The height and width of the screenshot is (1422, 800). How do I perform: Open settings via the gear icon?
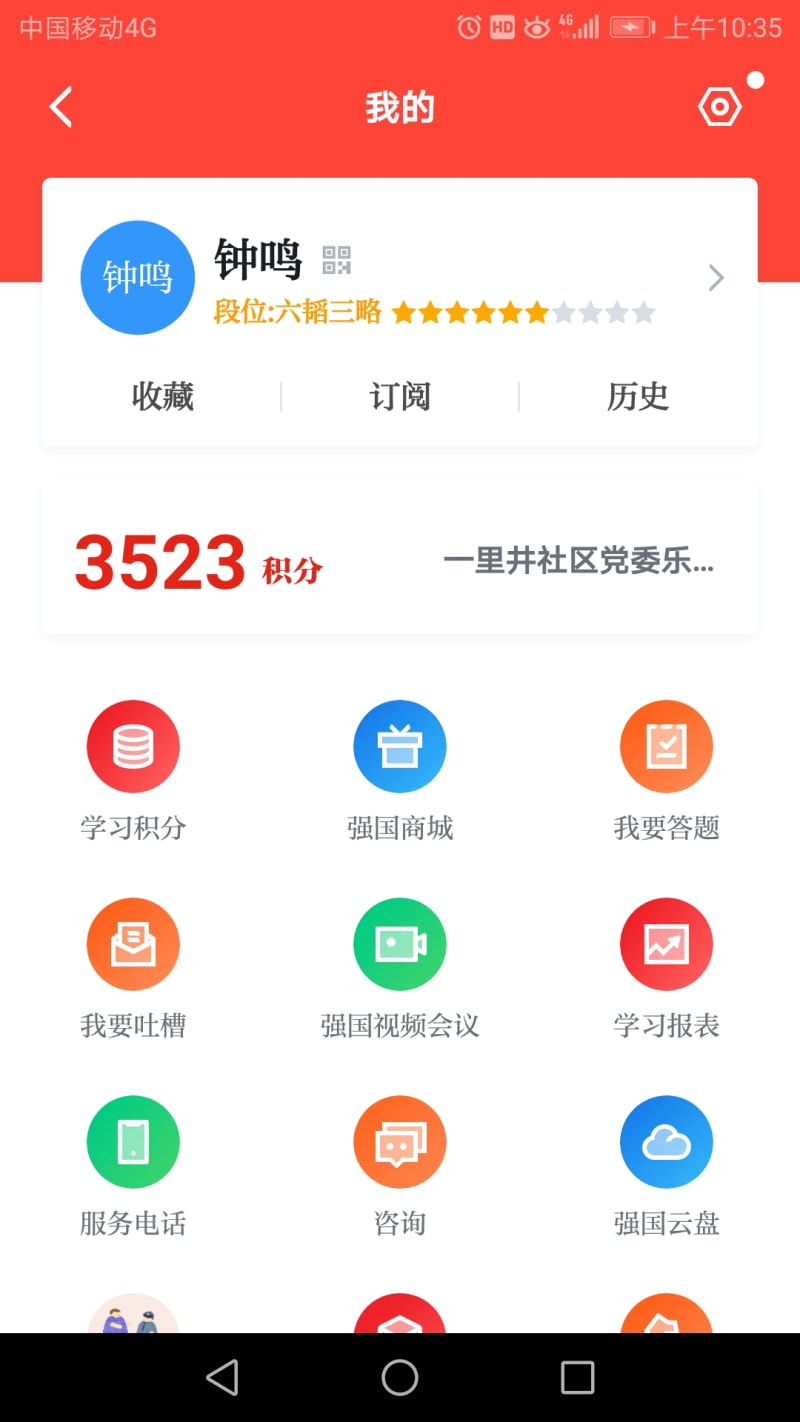[x=719, y=106]
